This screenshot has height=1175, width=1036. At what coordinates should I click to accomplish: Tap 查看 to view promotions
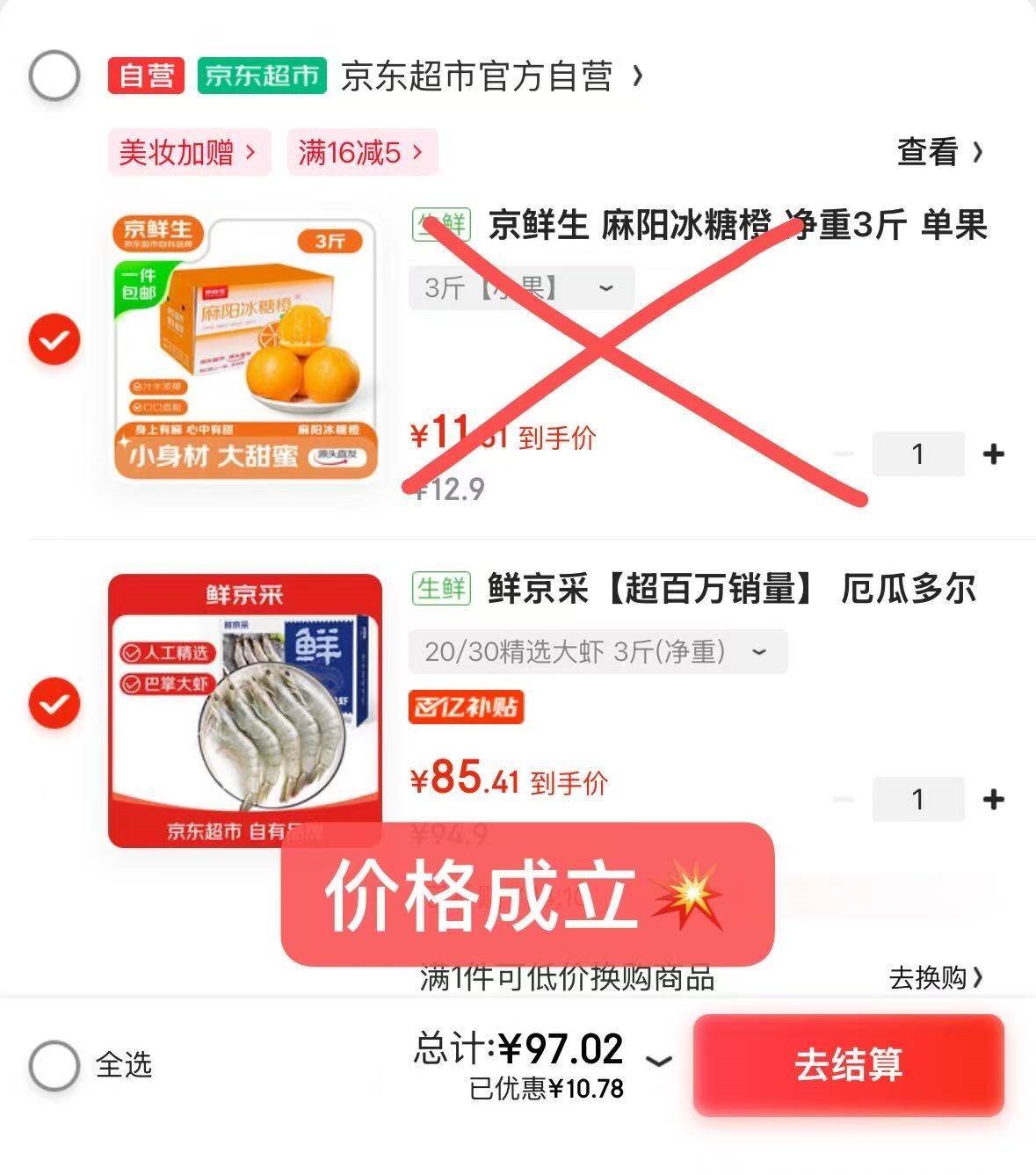point(938,152)
